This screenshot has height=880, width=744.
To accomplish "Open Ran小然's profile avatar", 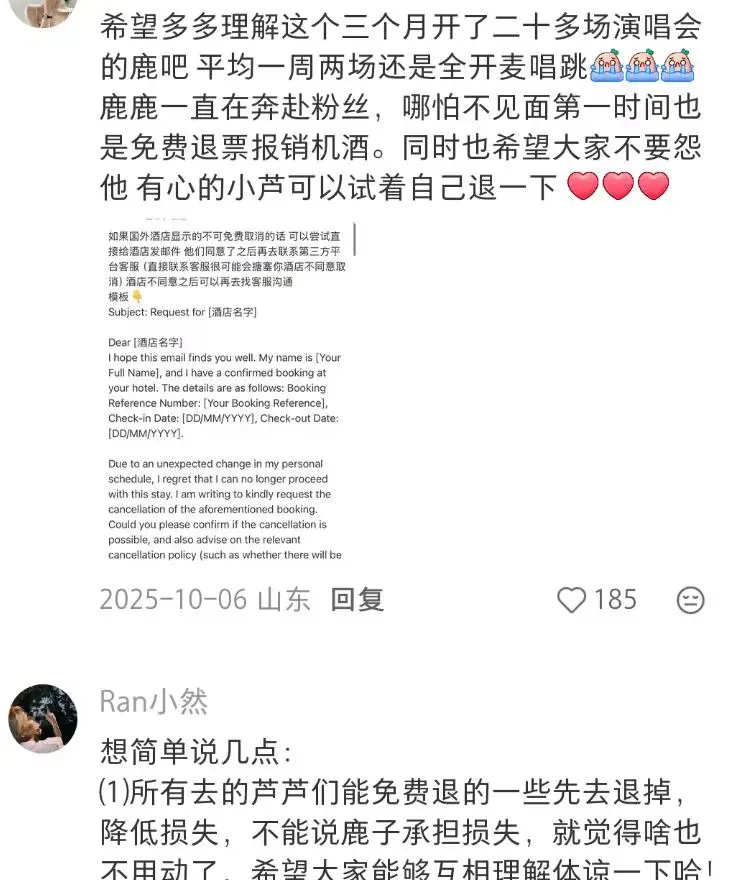I will click(43, 718).
